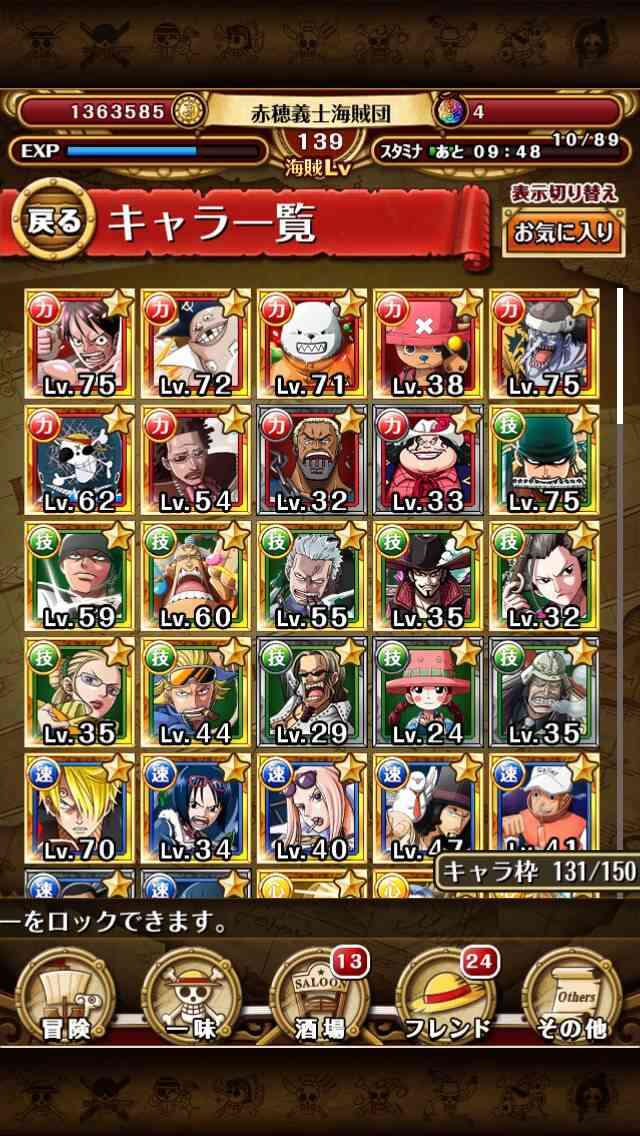Open the Lv.70 blond Sanji card
The image size is (640, 1136).
79,808
